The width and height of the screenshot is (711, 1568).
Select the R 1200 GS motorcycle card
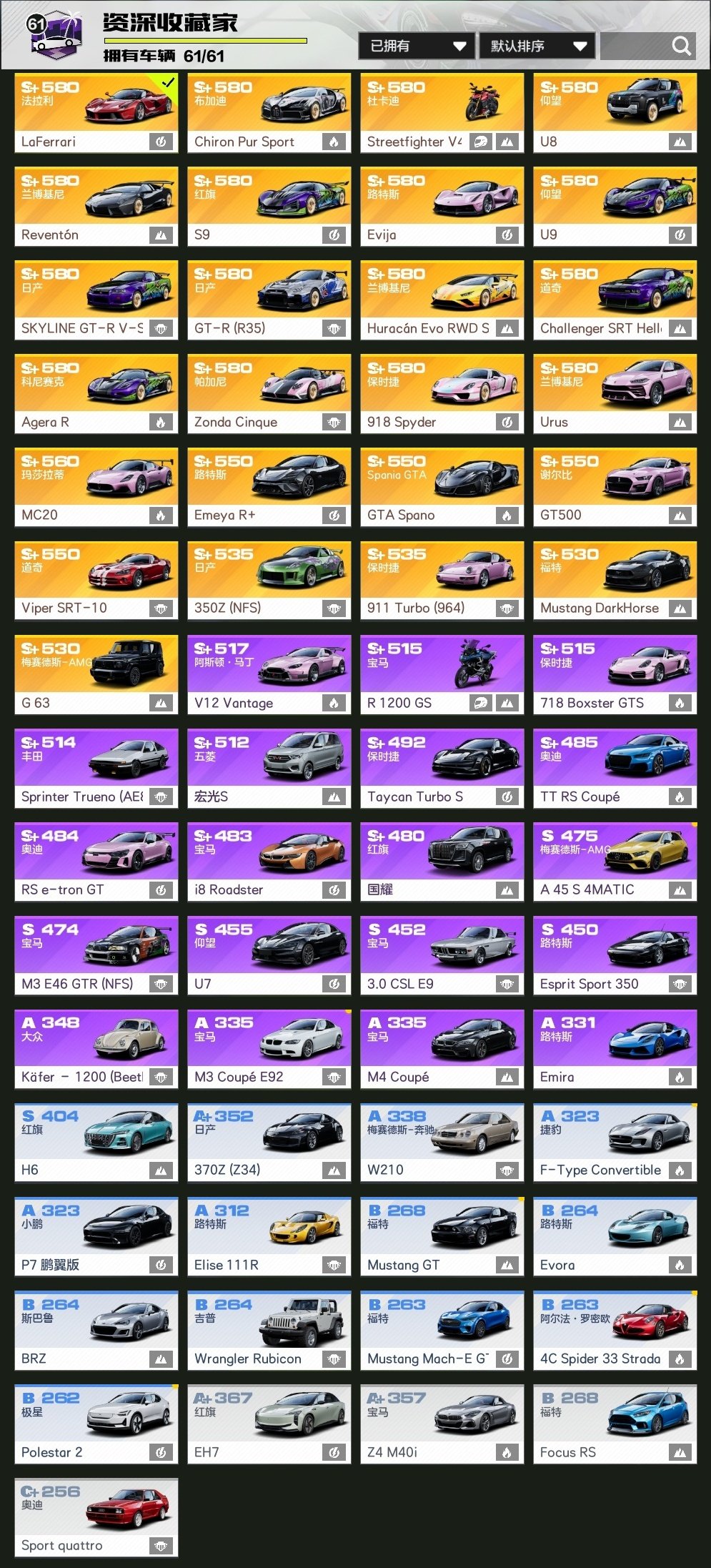click(x=442, y=674)
